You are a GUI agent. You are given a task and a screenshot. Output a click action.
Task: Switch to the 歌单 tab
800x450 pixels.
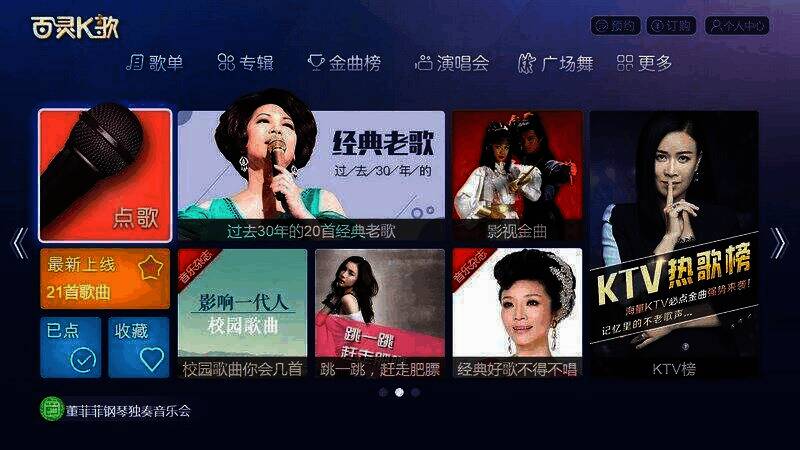(155, 63)
